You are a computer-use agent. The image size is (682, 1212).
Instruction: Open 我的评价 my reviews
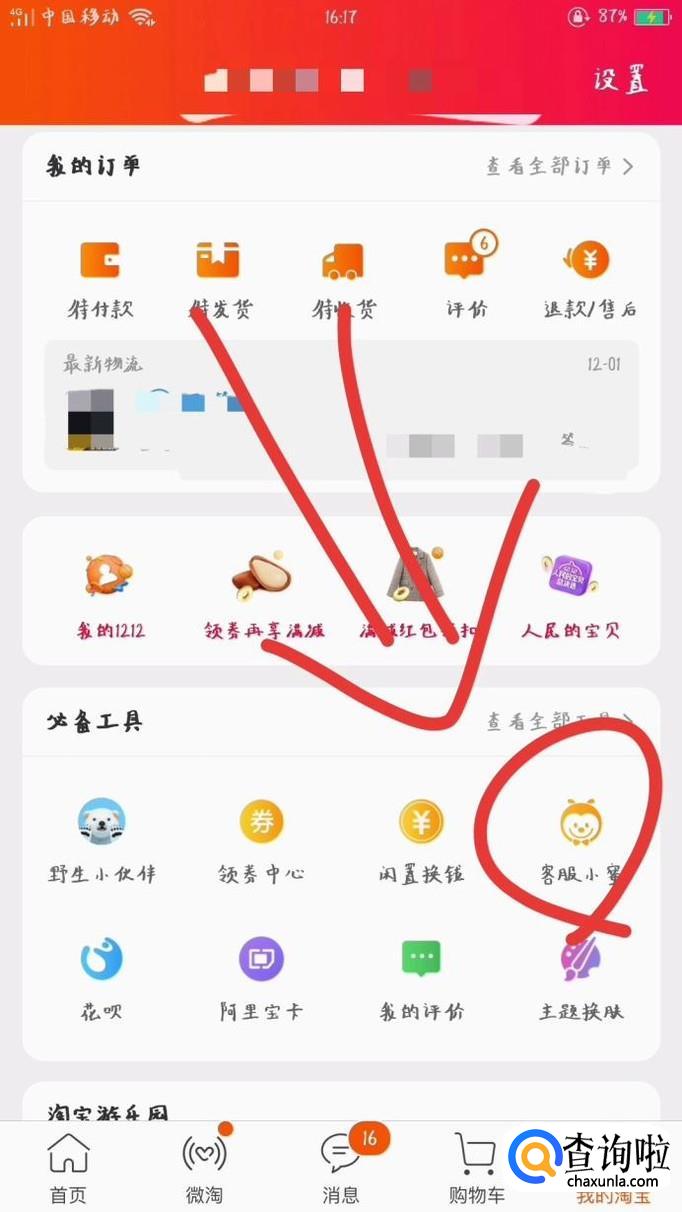click(x=421, y=977)
